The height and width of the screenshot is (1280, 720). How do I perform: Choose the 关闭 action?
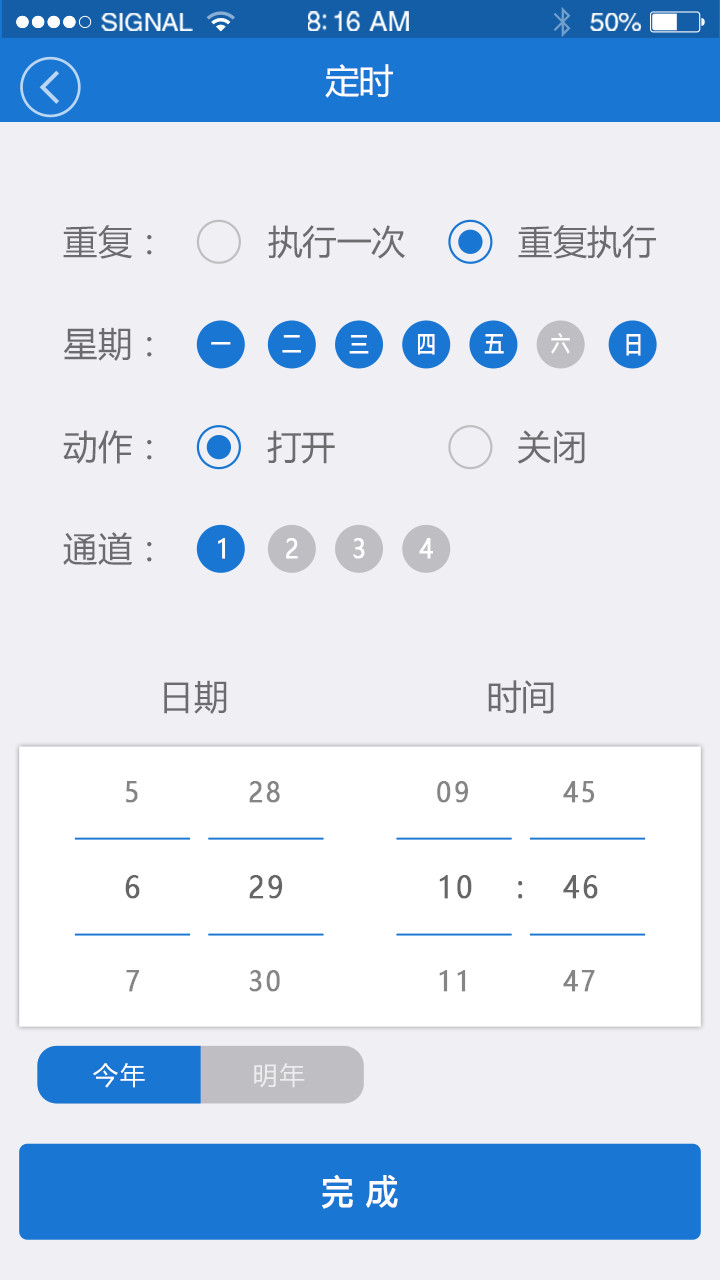tap(470, 447)
